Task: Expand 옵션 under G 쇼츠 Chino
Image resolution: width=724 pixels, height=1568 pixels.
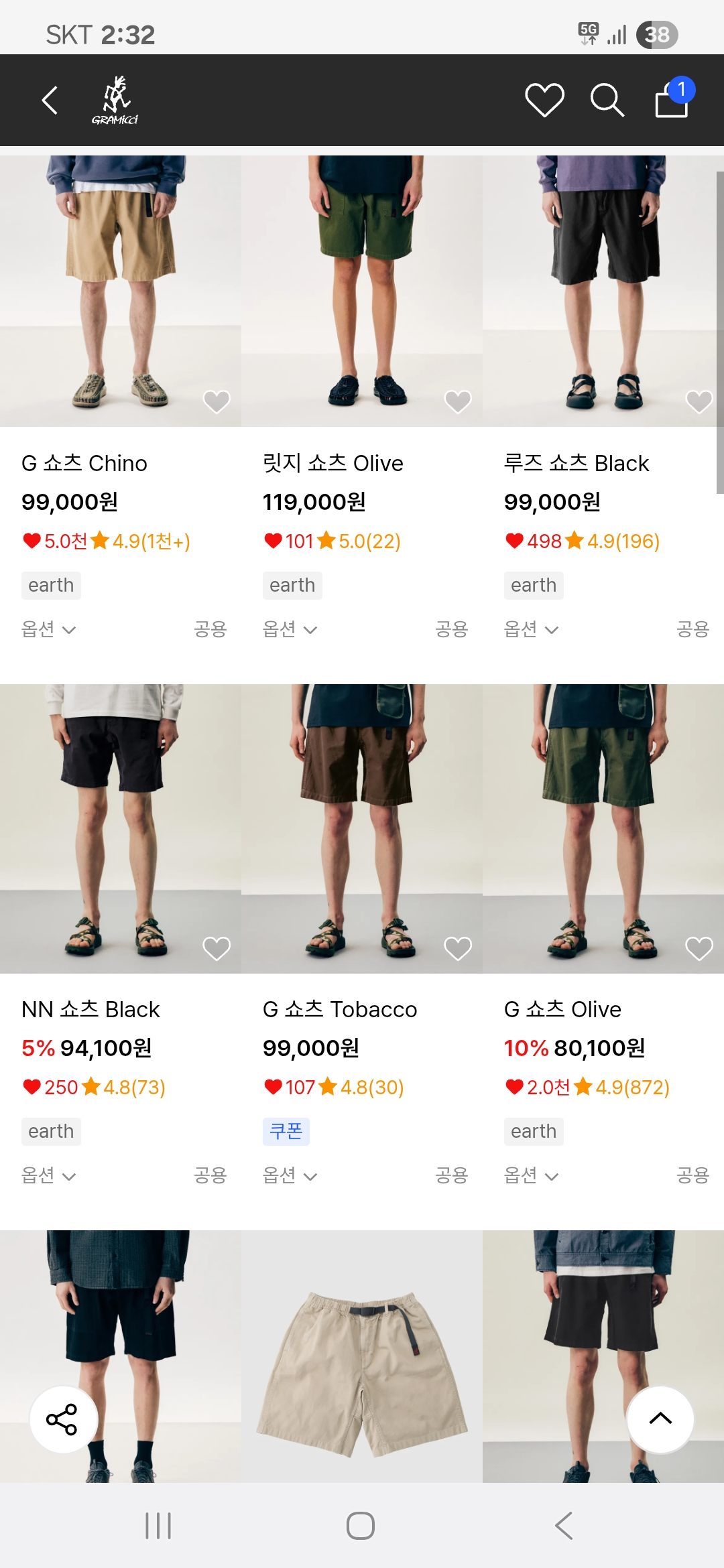Action: click(48, 629)
